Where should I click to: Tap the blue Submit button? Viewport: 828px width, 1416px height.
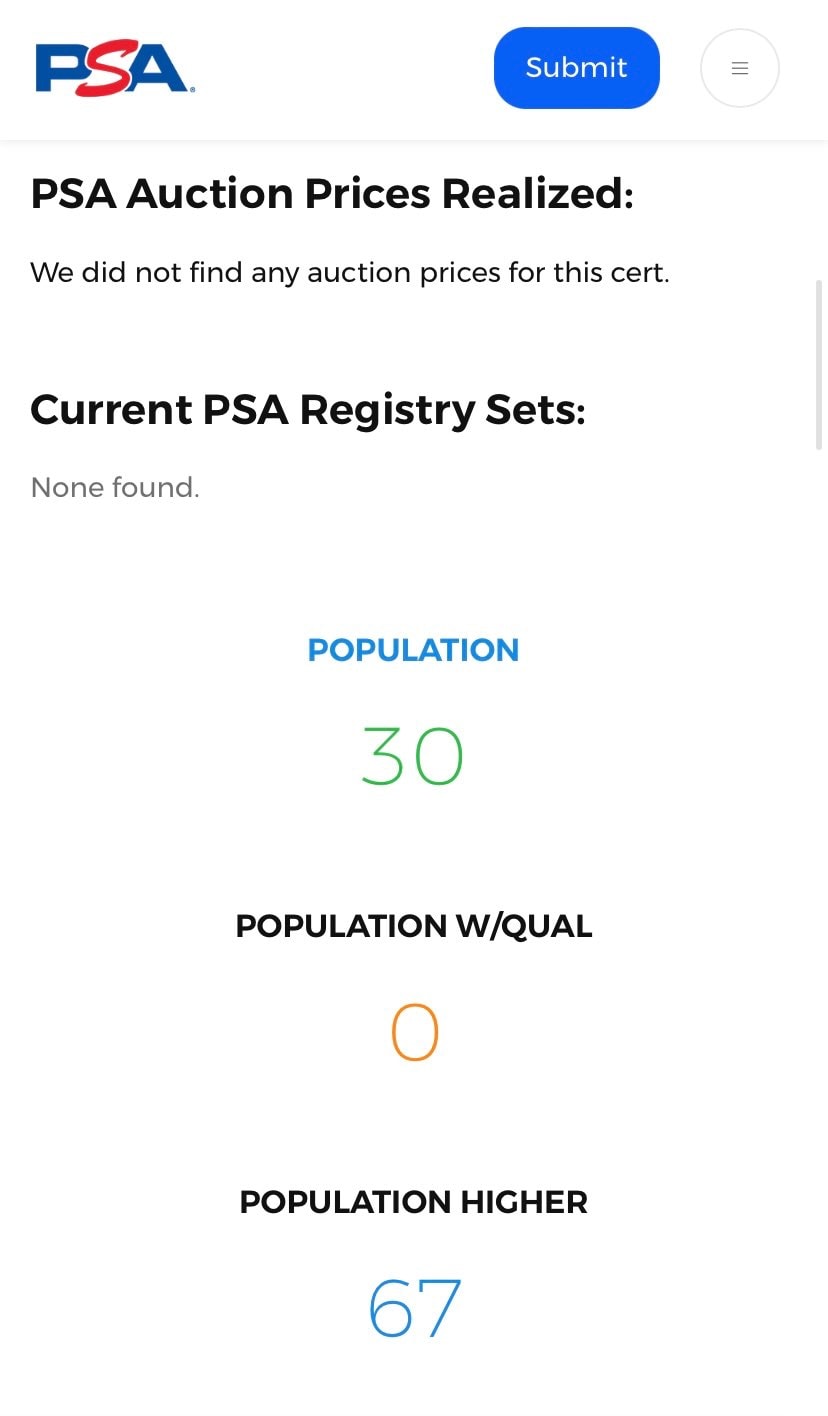[x=577, y=68]
